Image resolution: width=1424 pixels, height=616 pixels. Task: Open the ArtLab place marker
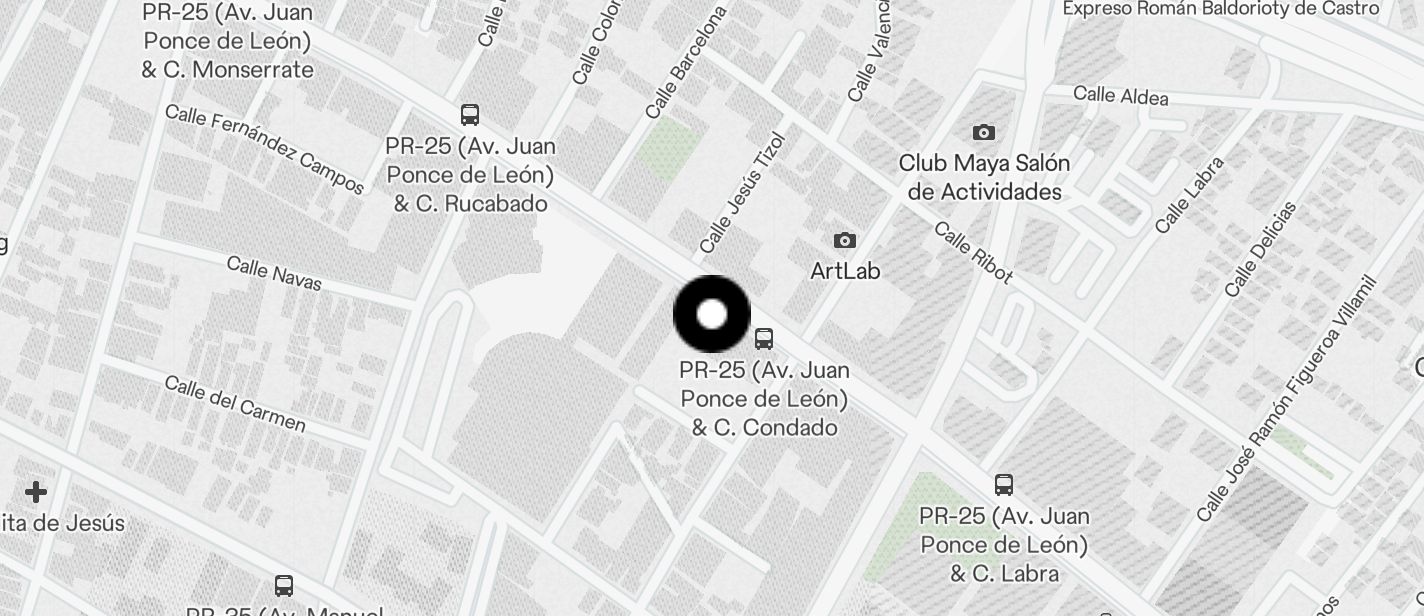click(x=845, y=240)
